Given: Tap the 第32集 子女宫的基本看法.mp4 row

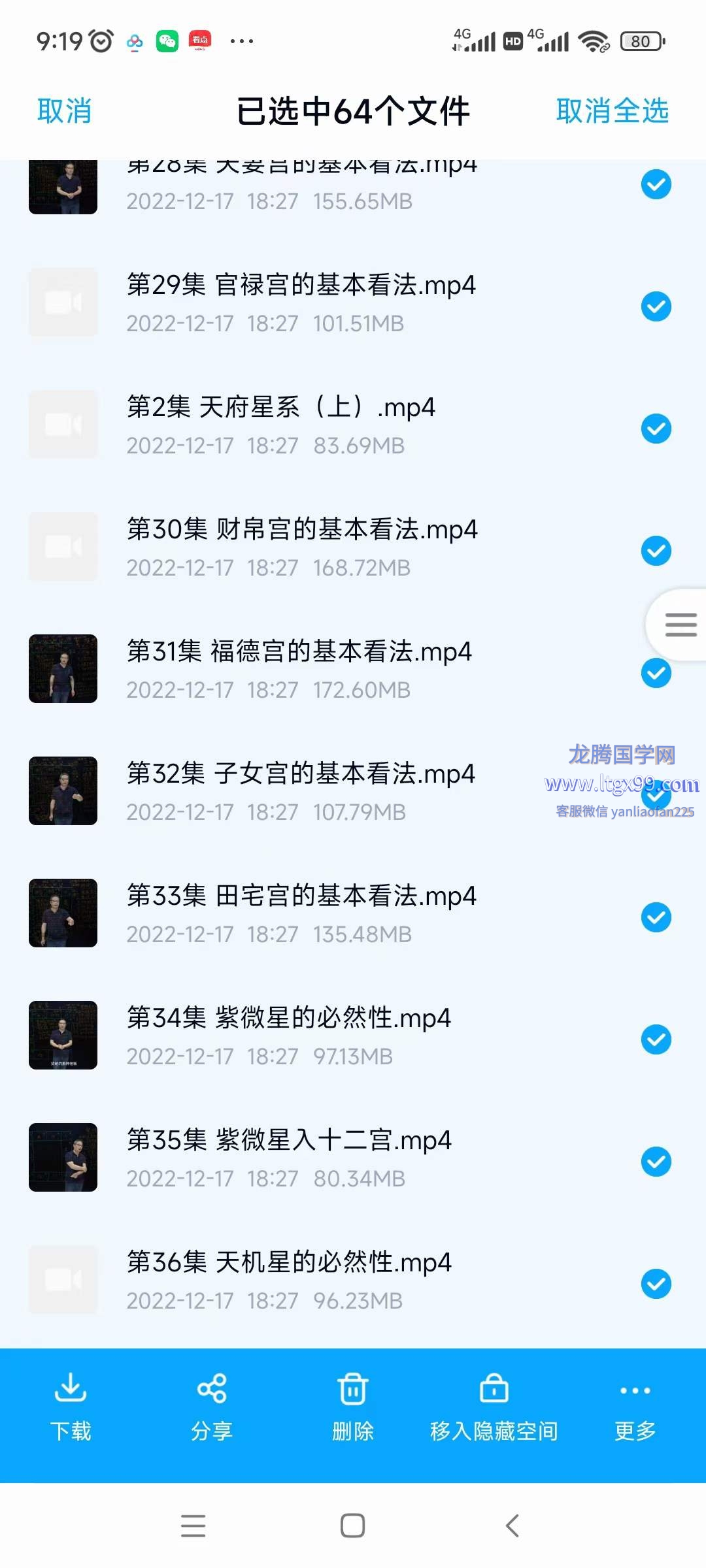Looking at the screenshot, I should point(353,791).
